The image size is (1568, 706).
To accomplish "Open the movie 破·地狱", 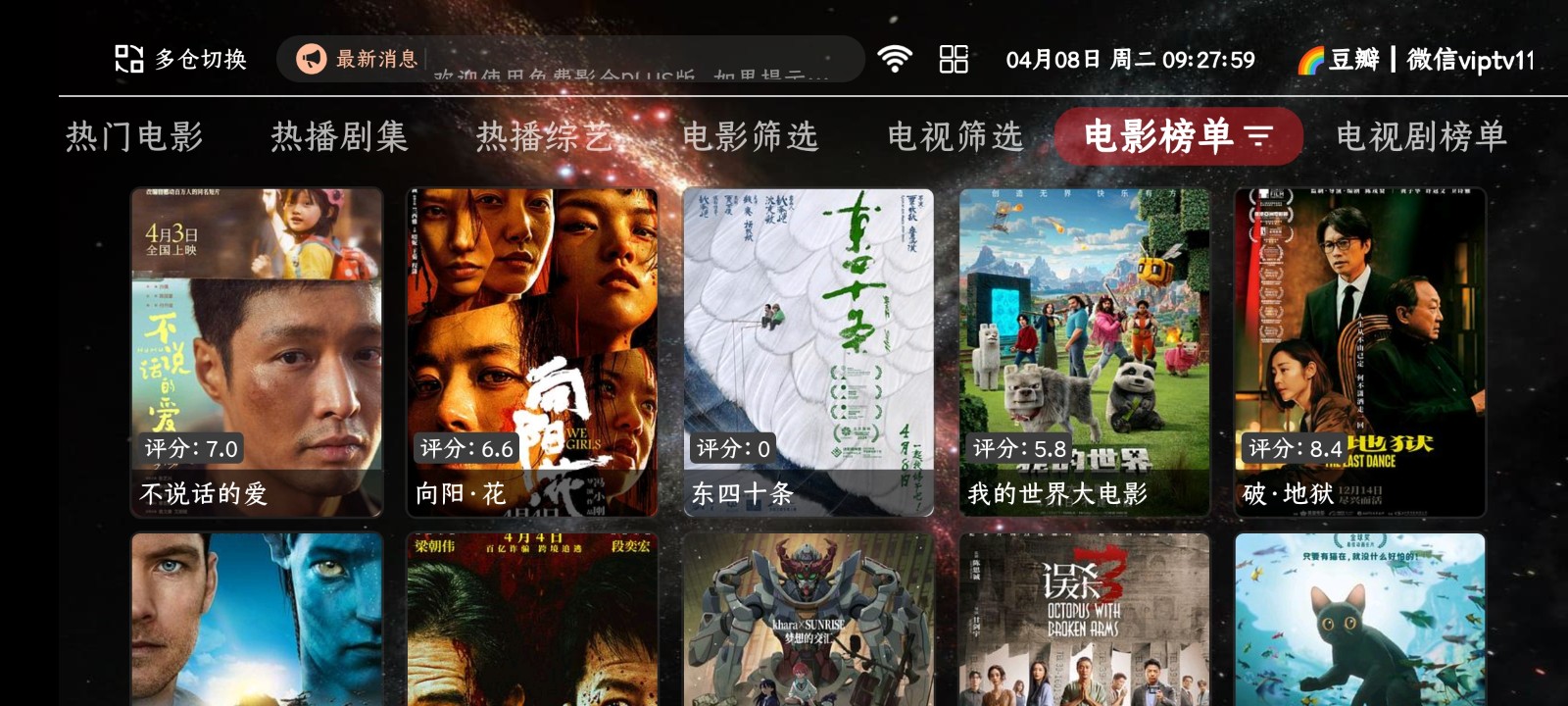I will [x=1360, y=353].
